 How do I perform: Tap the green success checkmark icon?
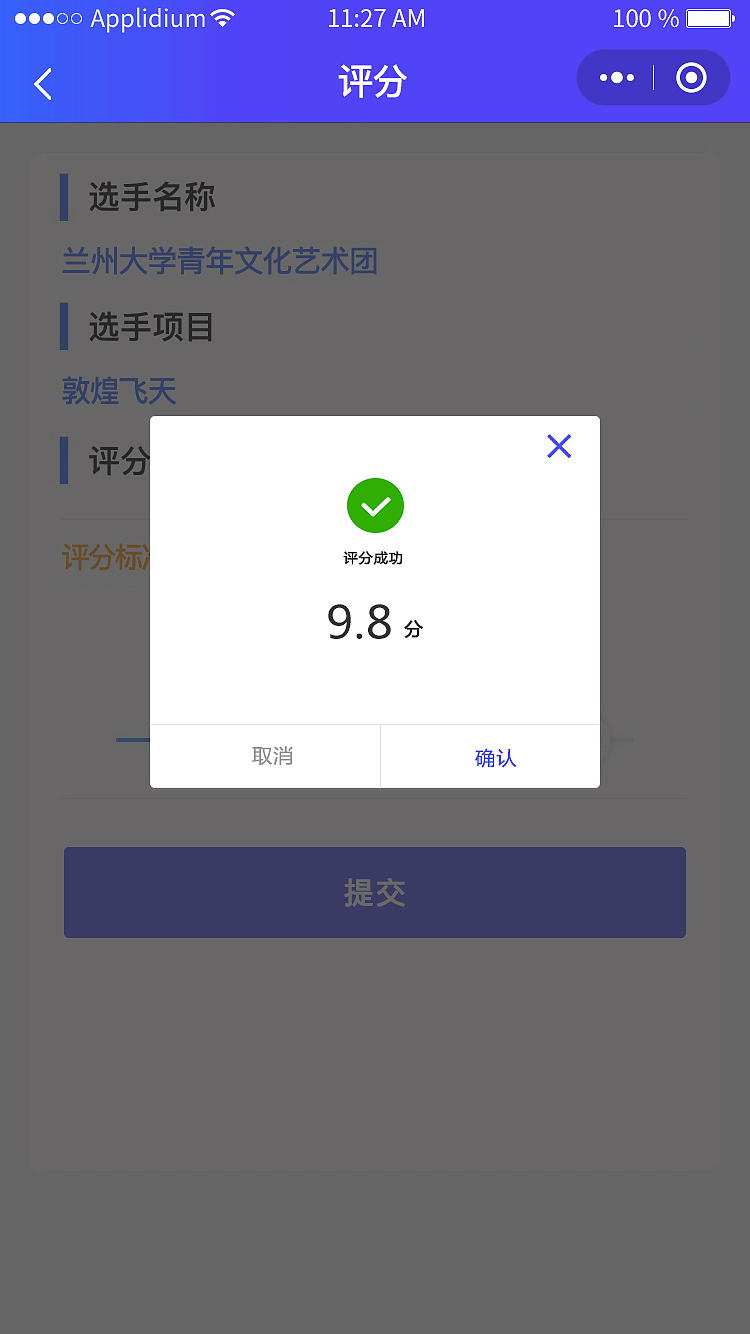pyautogui.click(x=375, y=506)
